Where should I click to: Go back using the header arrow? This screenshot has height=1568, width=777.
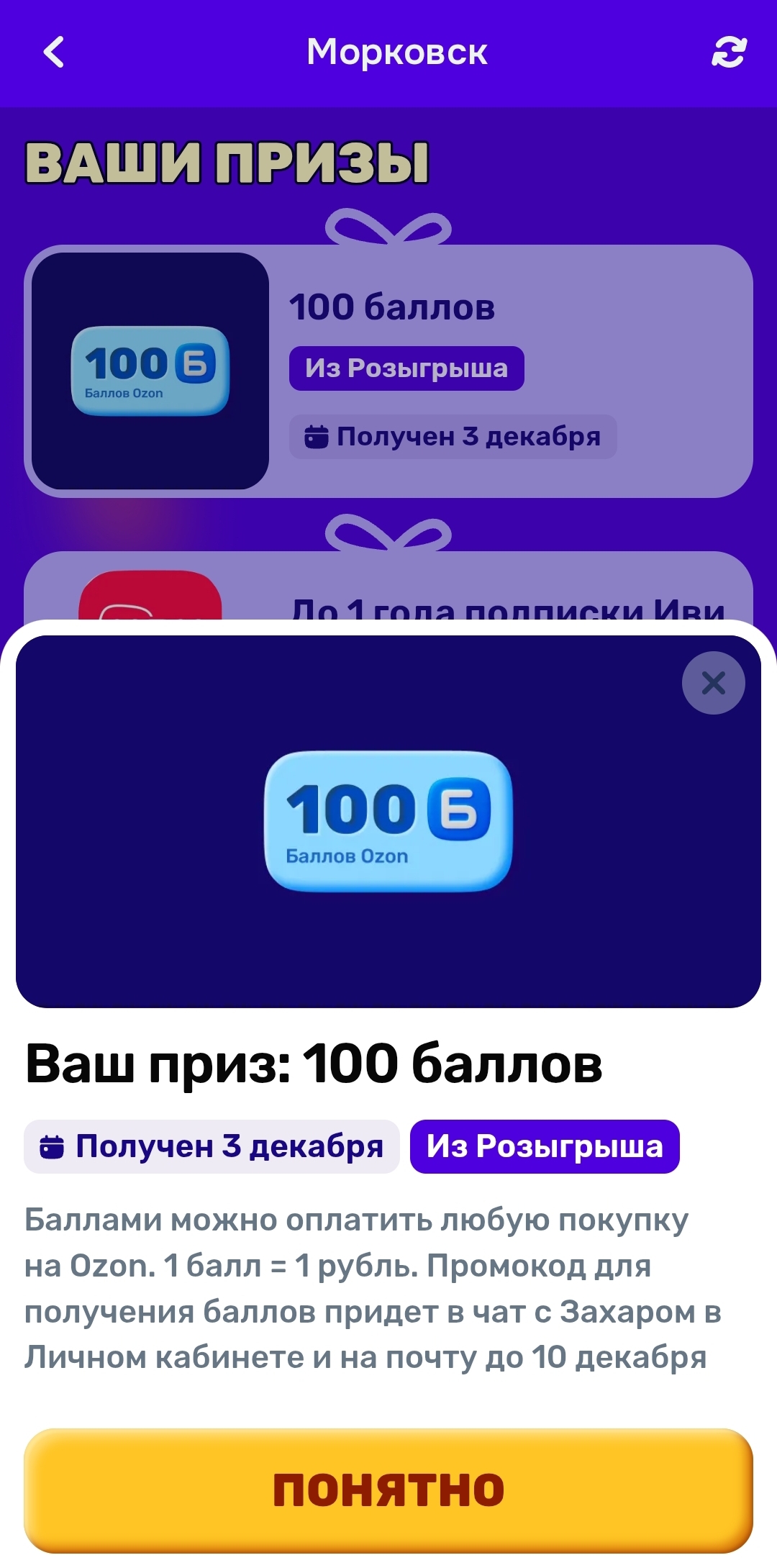pyautogui.click(x=54, y=53)
